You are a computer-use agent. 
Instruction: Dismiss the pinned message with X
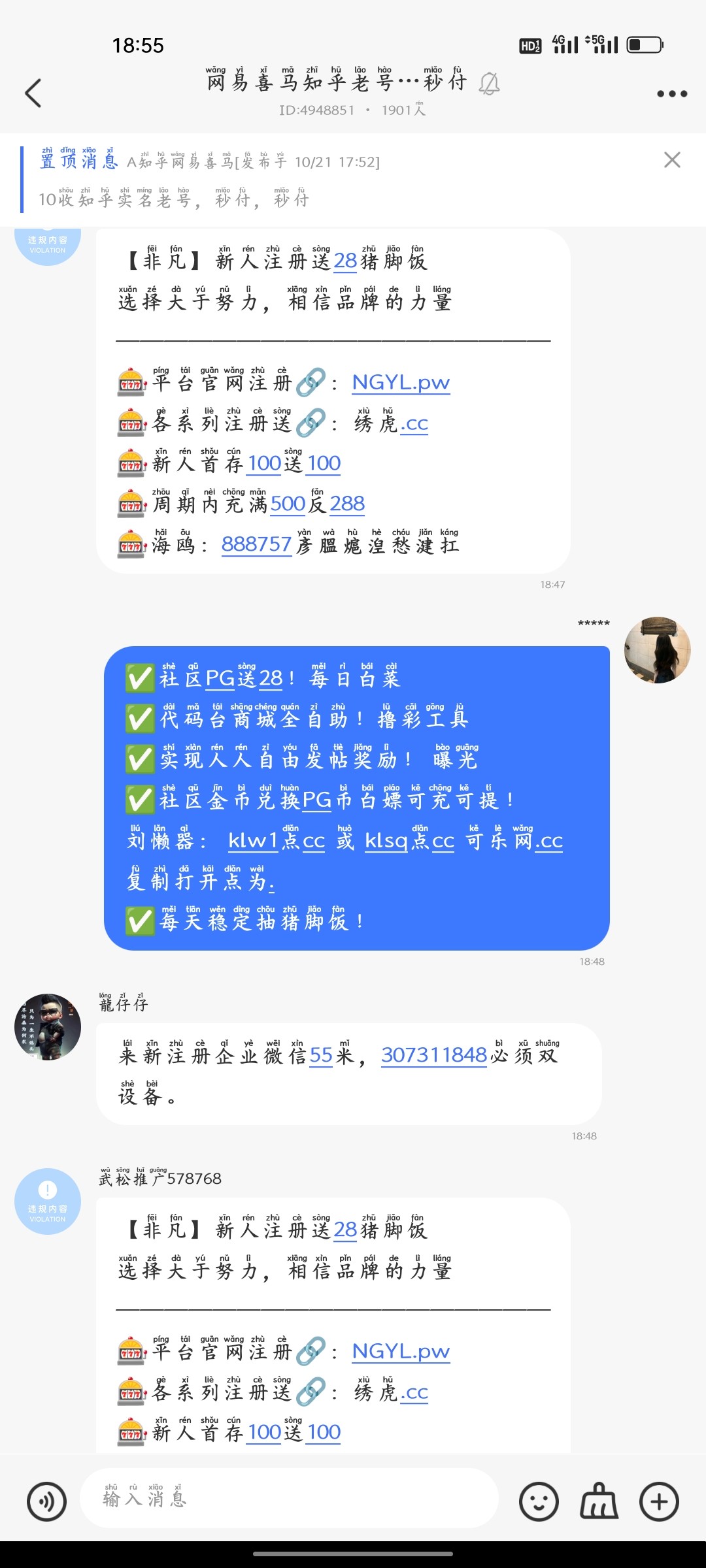coord(673,159)
